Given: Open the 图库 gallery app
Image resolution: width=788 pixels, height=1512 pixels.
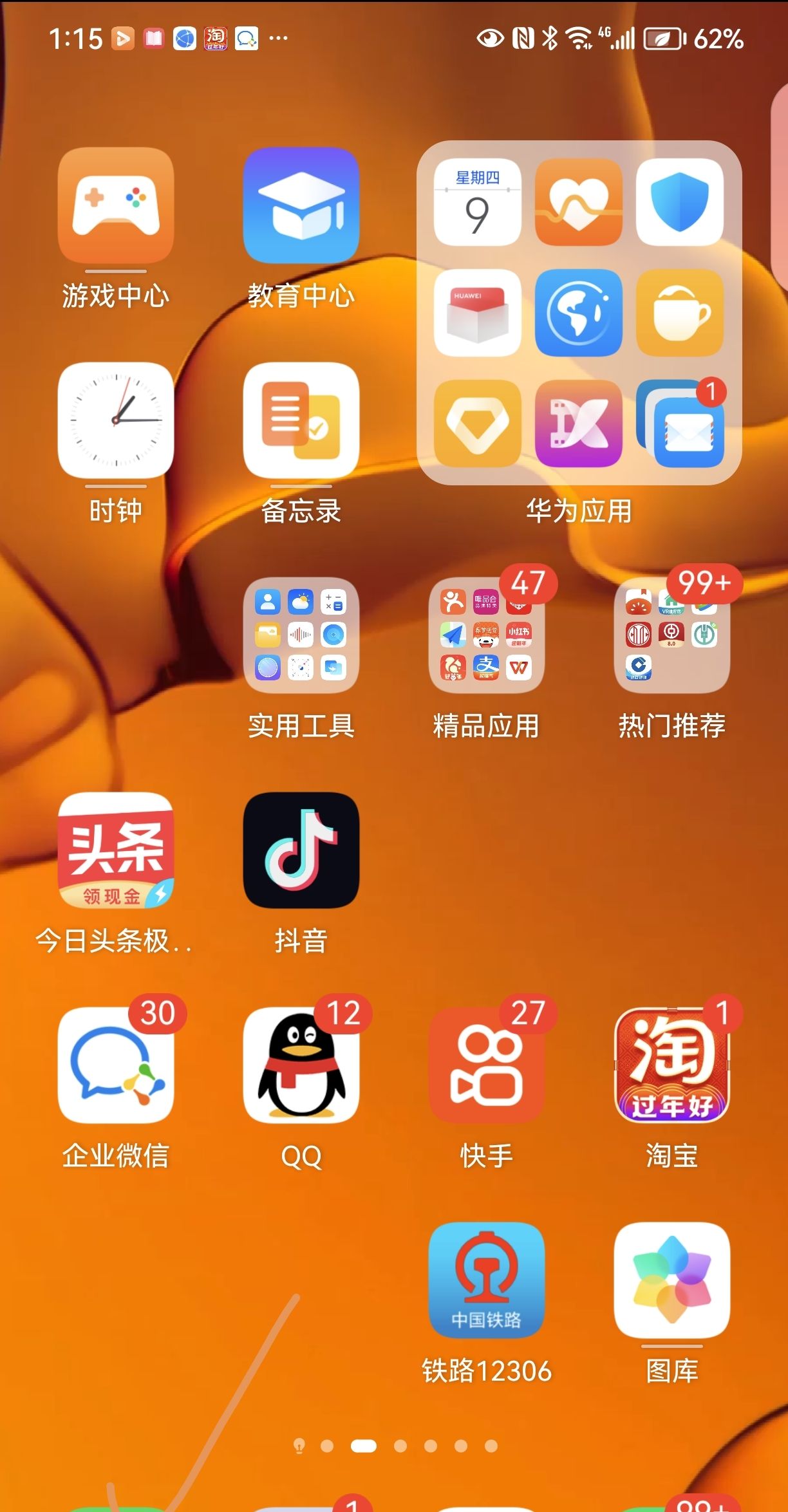Looking at the screenshot, I should point(671,1280).
